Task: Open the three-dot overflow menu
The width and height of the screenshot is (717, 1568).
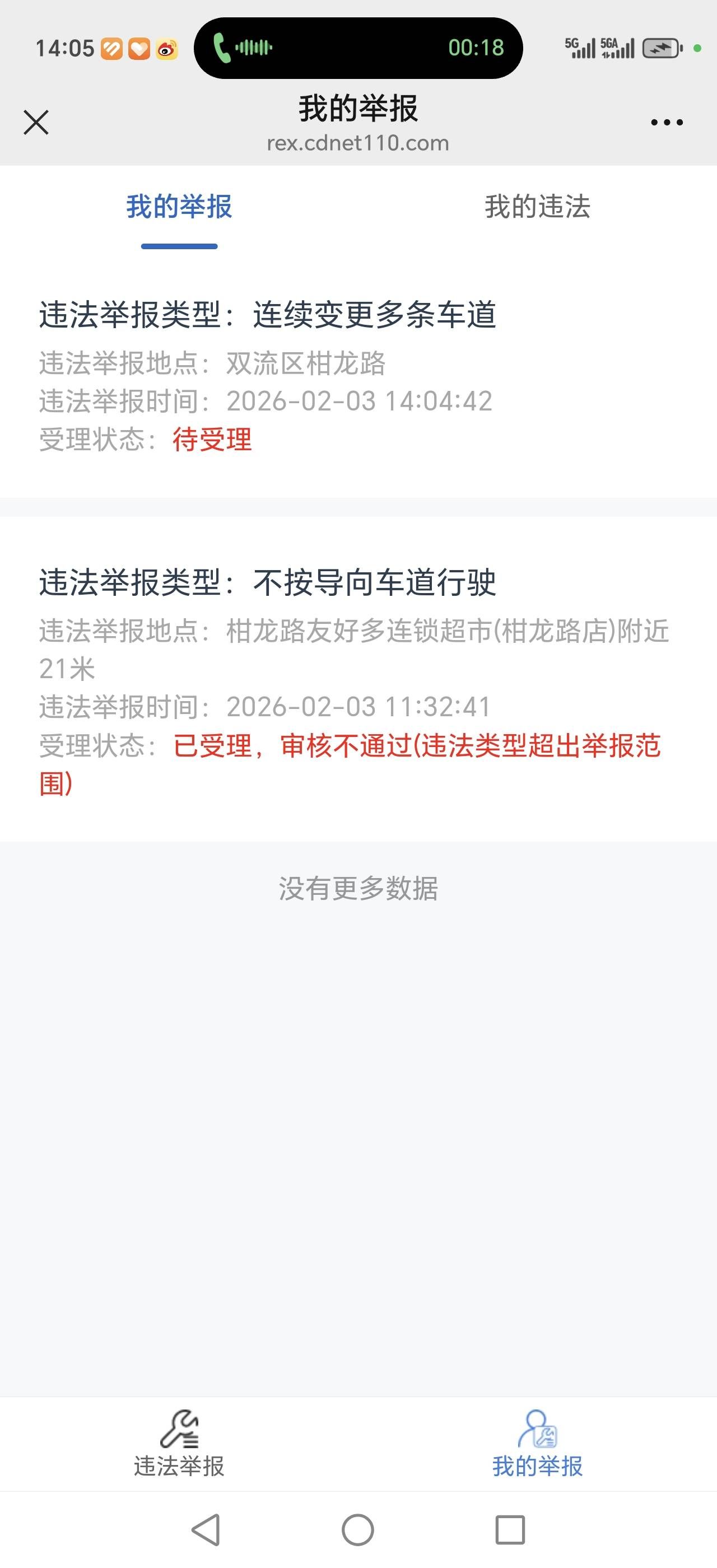Action: pos(667,122)
